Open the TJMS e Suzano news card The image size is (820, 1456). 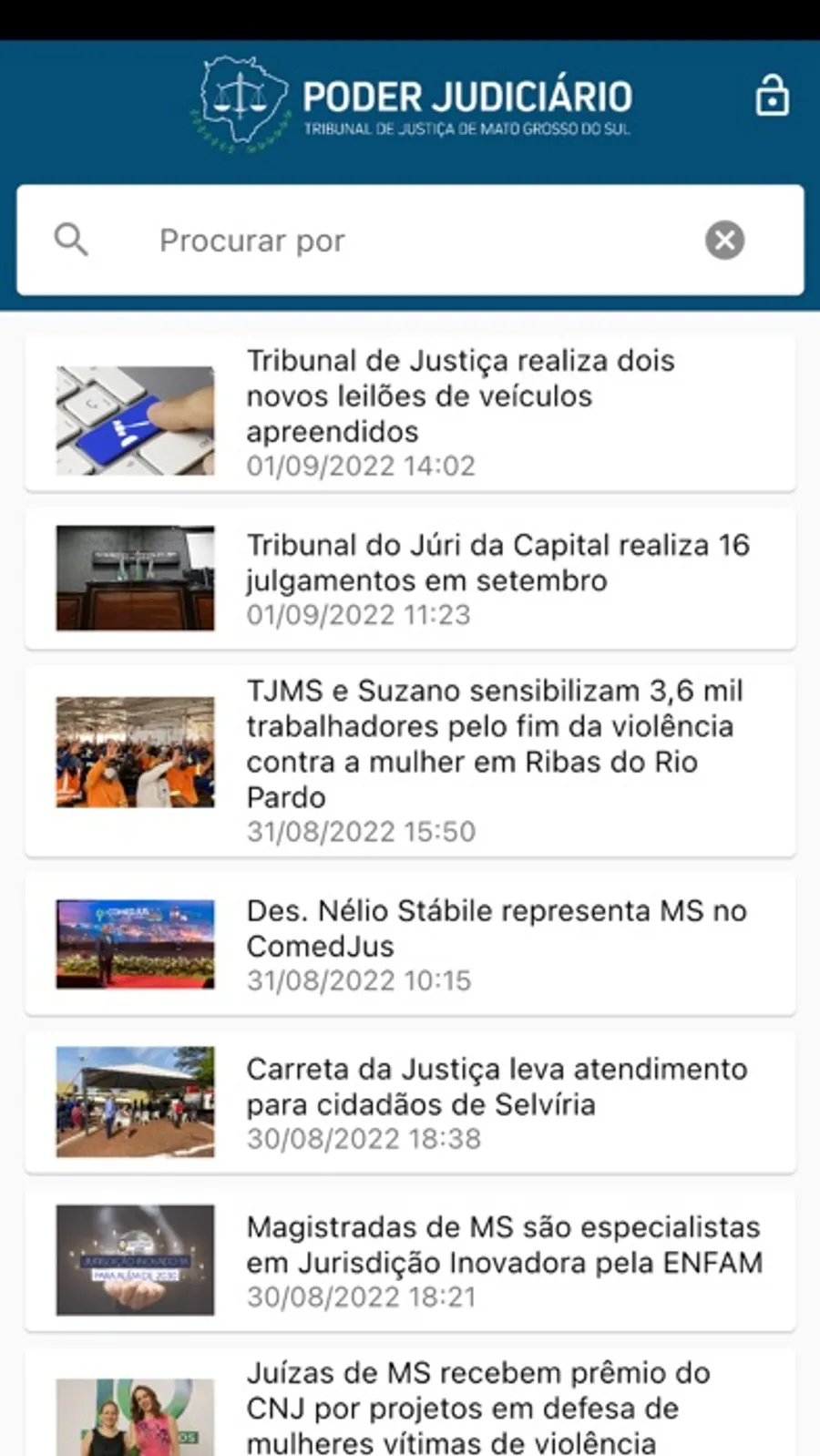410,761
